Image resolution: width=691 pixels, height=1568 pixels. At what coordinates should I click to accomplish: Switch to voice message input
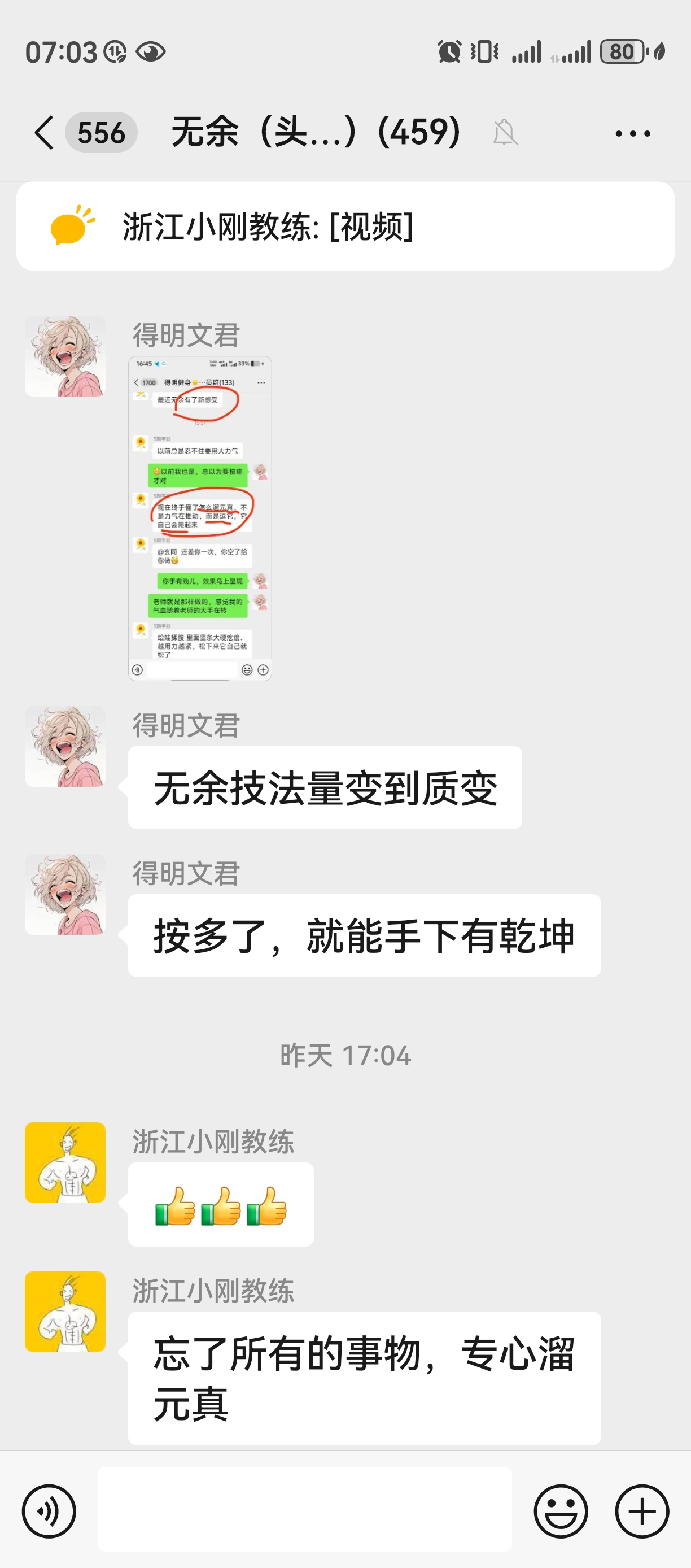[49, 1511]
